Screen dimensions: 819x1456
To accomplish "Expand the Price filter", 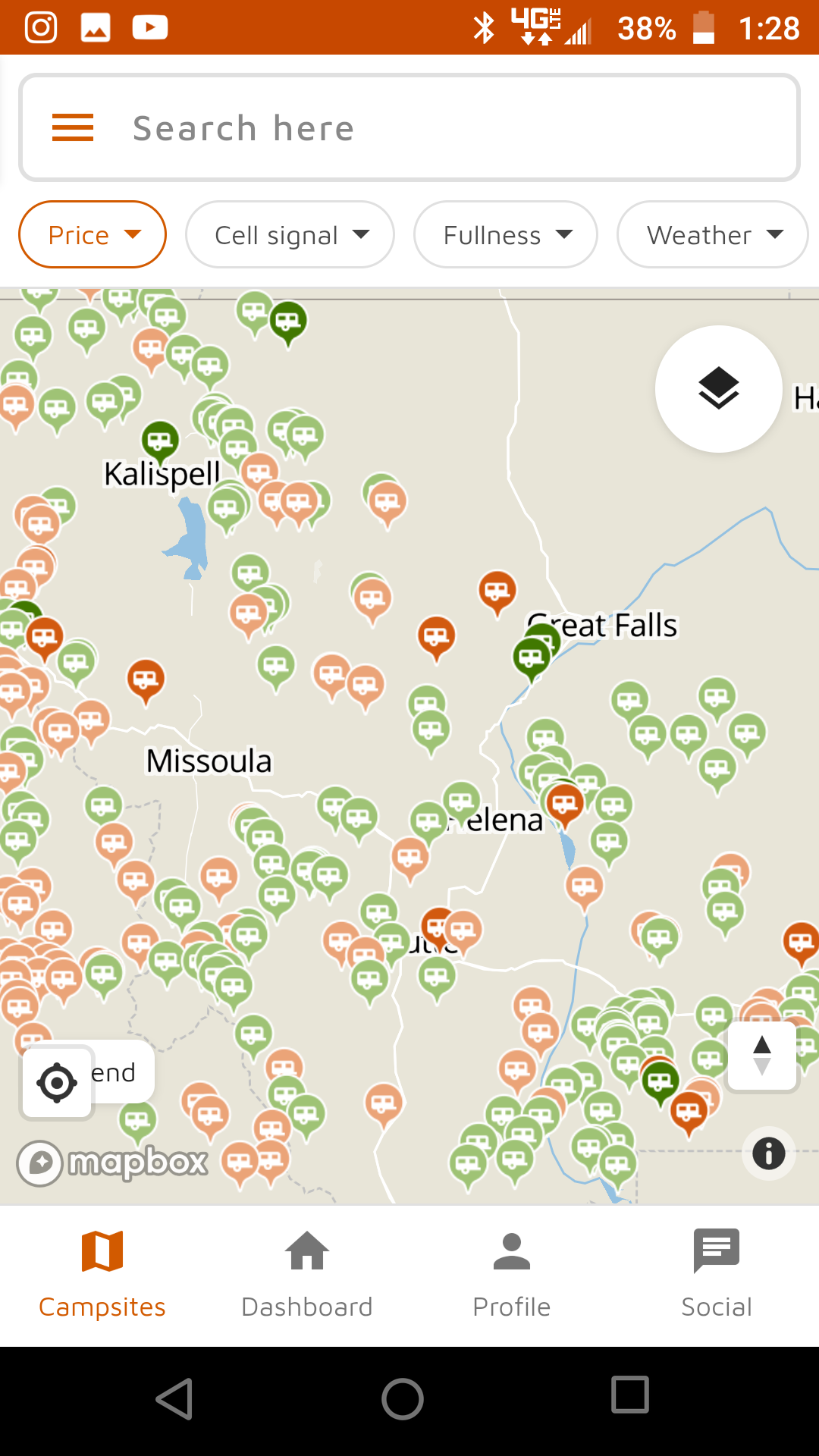I will pyautogui.click(x=93, y=235).
